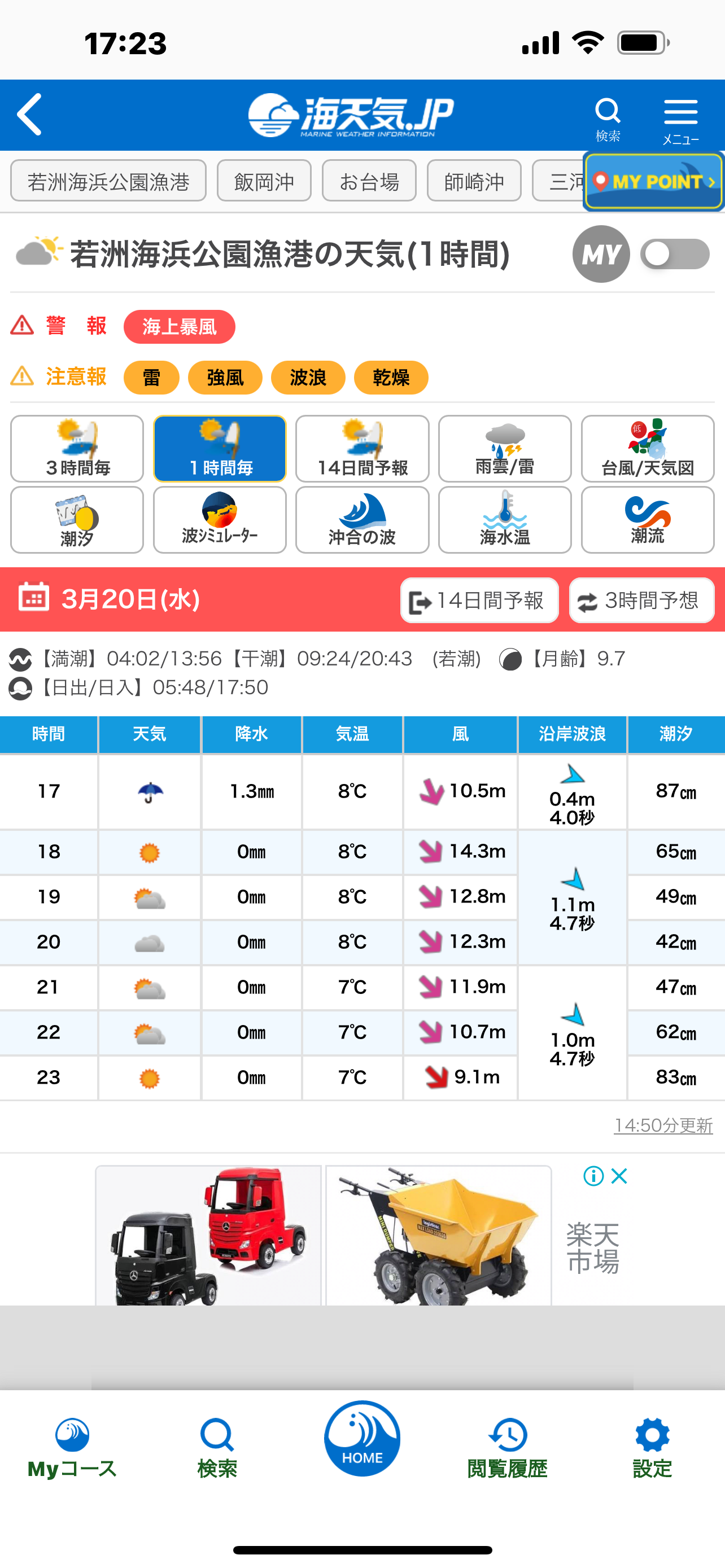
Task: Select the お台場 location chip
Action: click(369, 181)
